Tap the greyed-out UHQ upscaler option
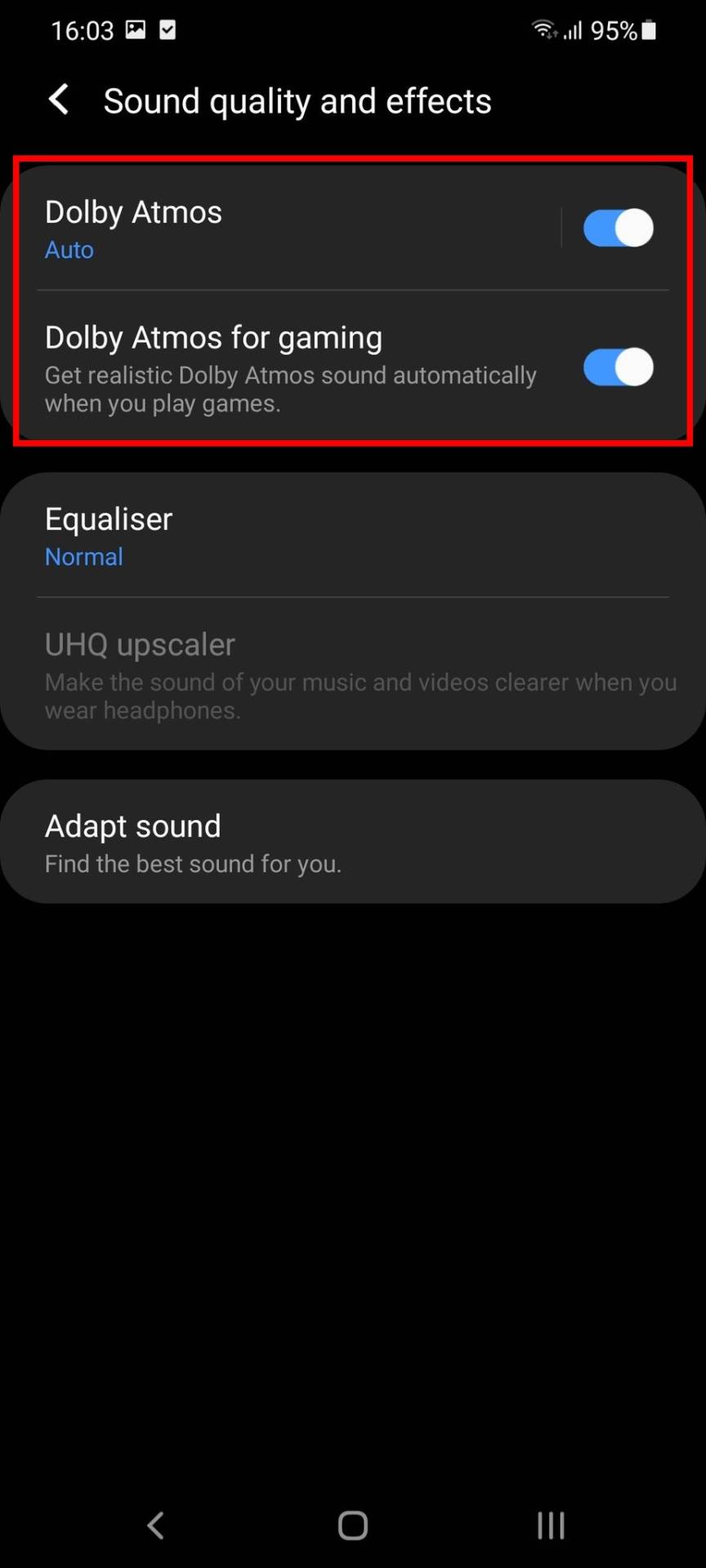 [x=245, y=674]
